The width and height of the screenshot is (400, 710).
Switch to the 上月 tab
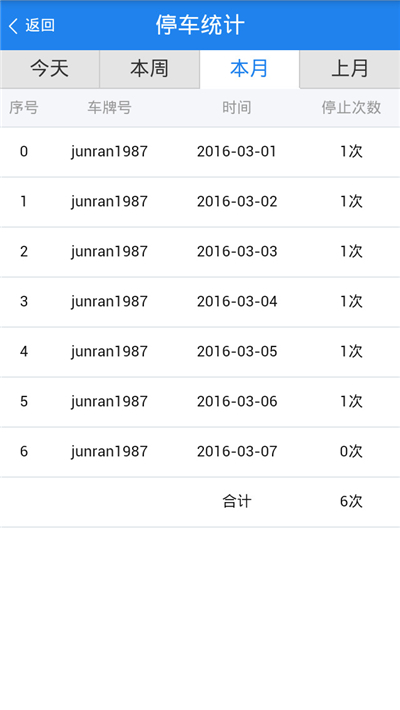pyautogui.click(x=350, y=69)
